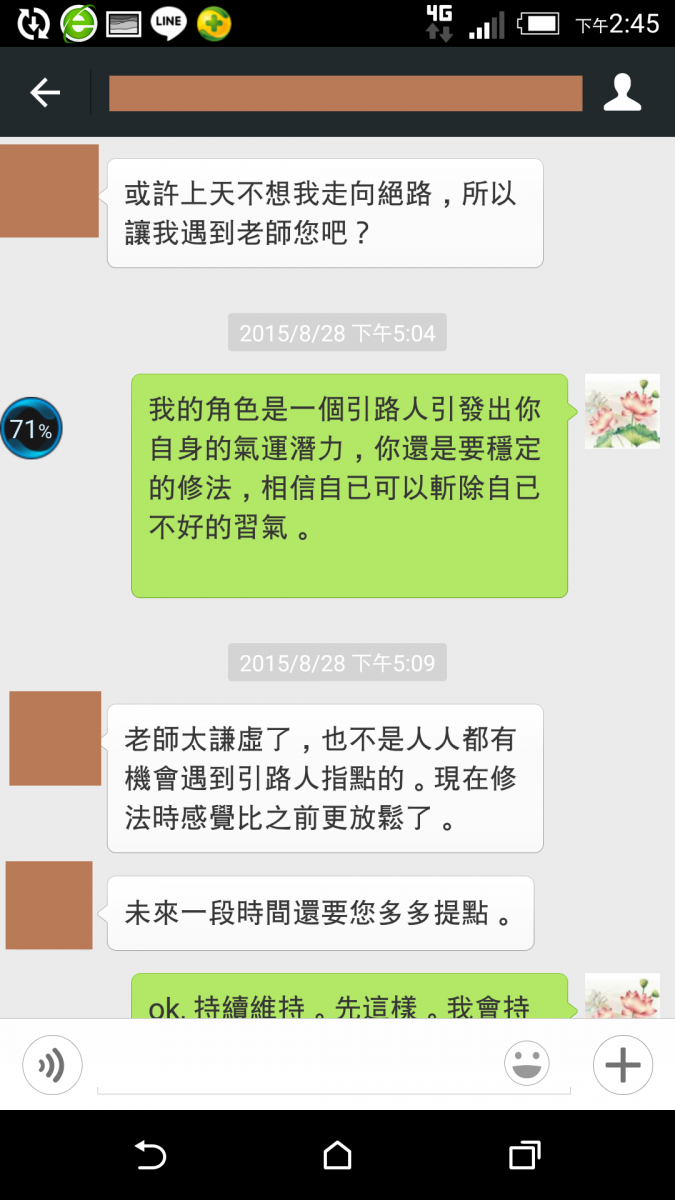Image resolution: width=675 pixels, height=1200 pixels.
Task: Switch to voice message input
Action: [x=52, y=1065]
